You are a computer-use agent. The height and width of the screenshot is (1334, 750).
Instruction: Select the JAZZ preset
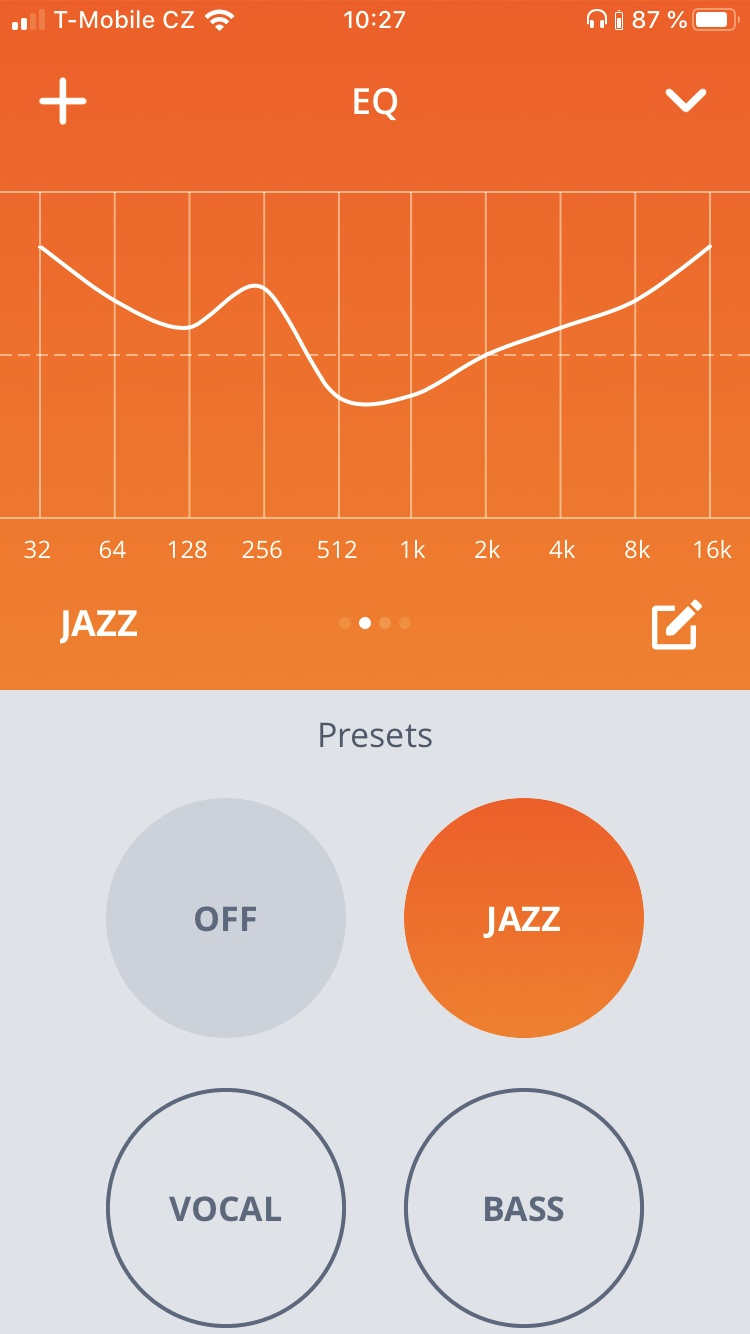[523, 918]
